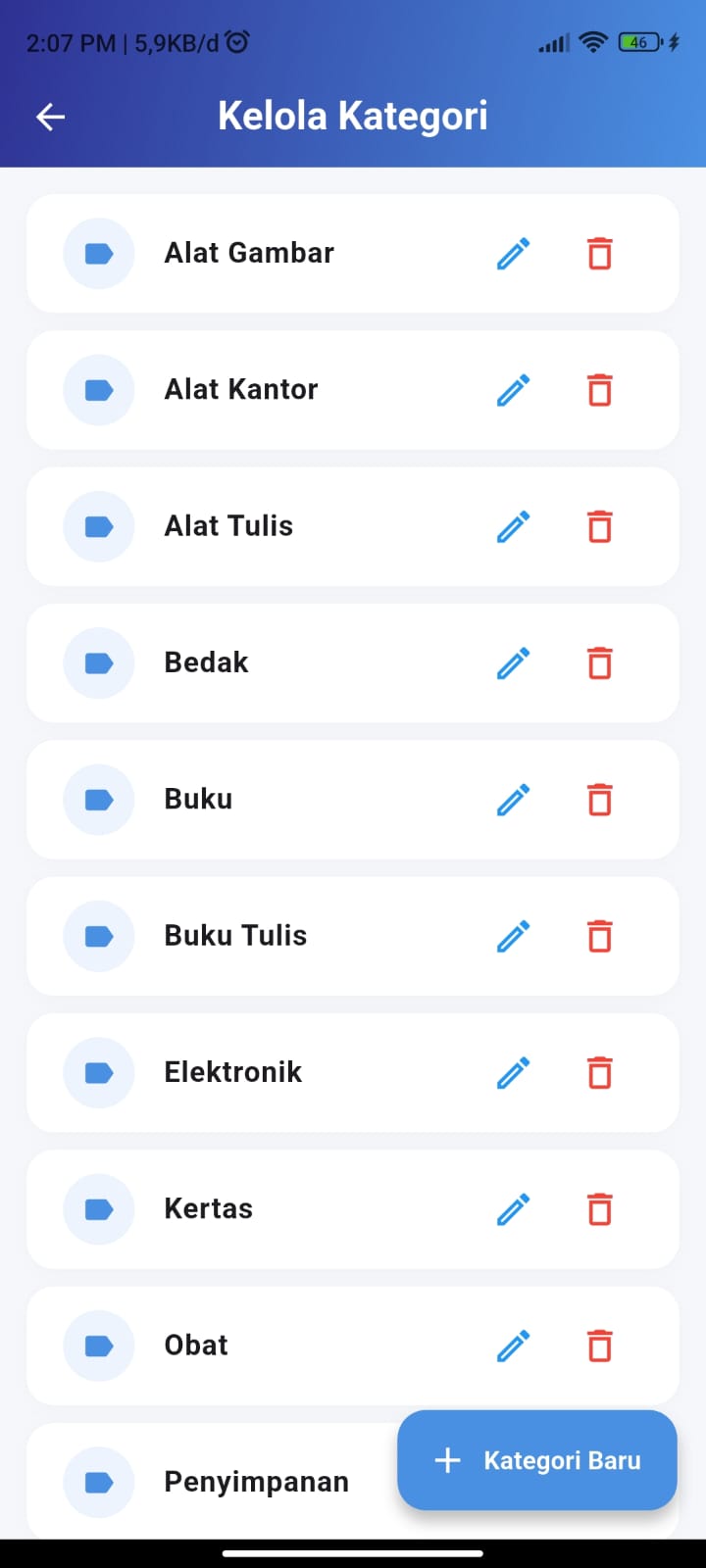Delete the Alat Tulis category
The image size is (706, 1568).
[599, 526]
